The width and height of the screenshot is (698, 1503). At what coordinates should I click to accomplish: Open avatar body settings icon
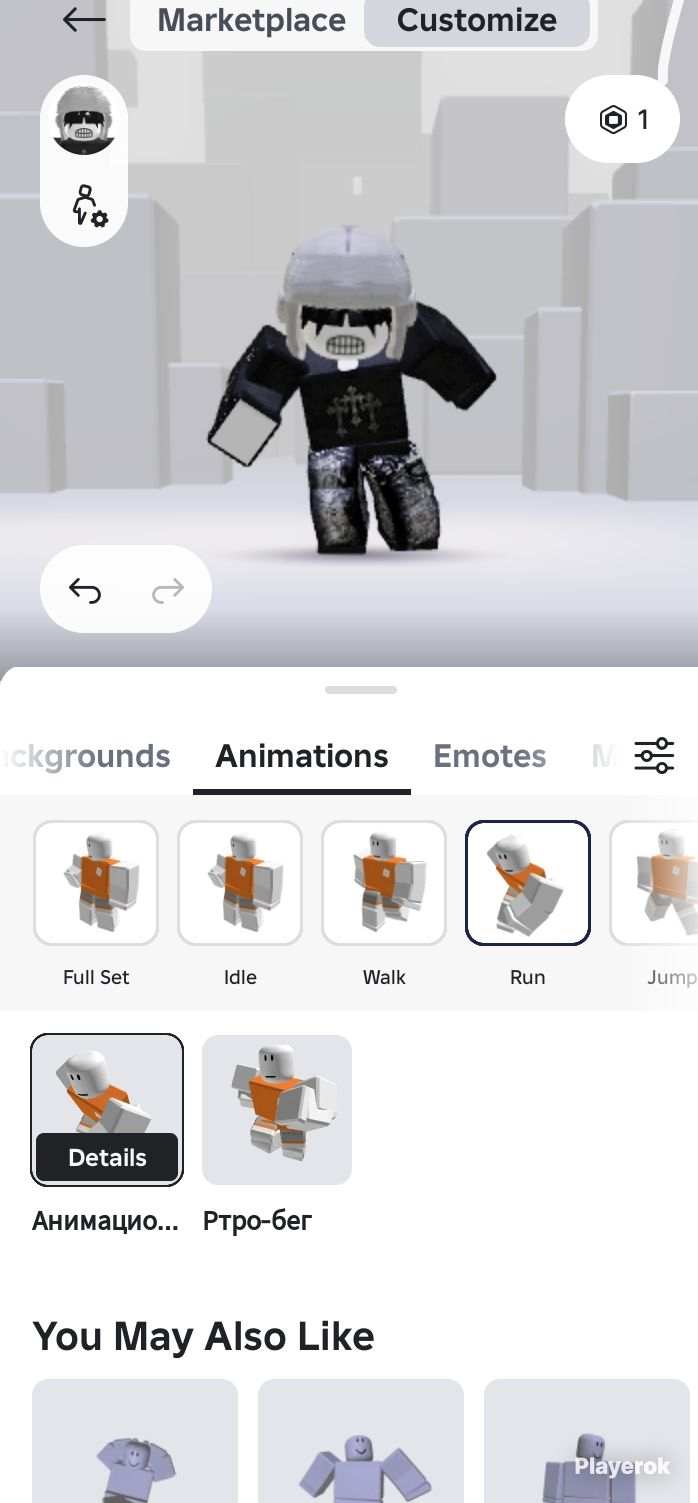88,205
